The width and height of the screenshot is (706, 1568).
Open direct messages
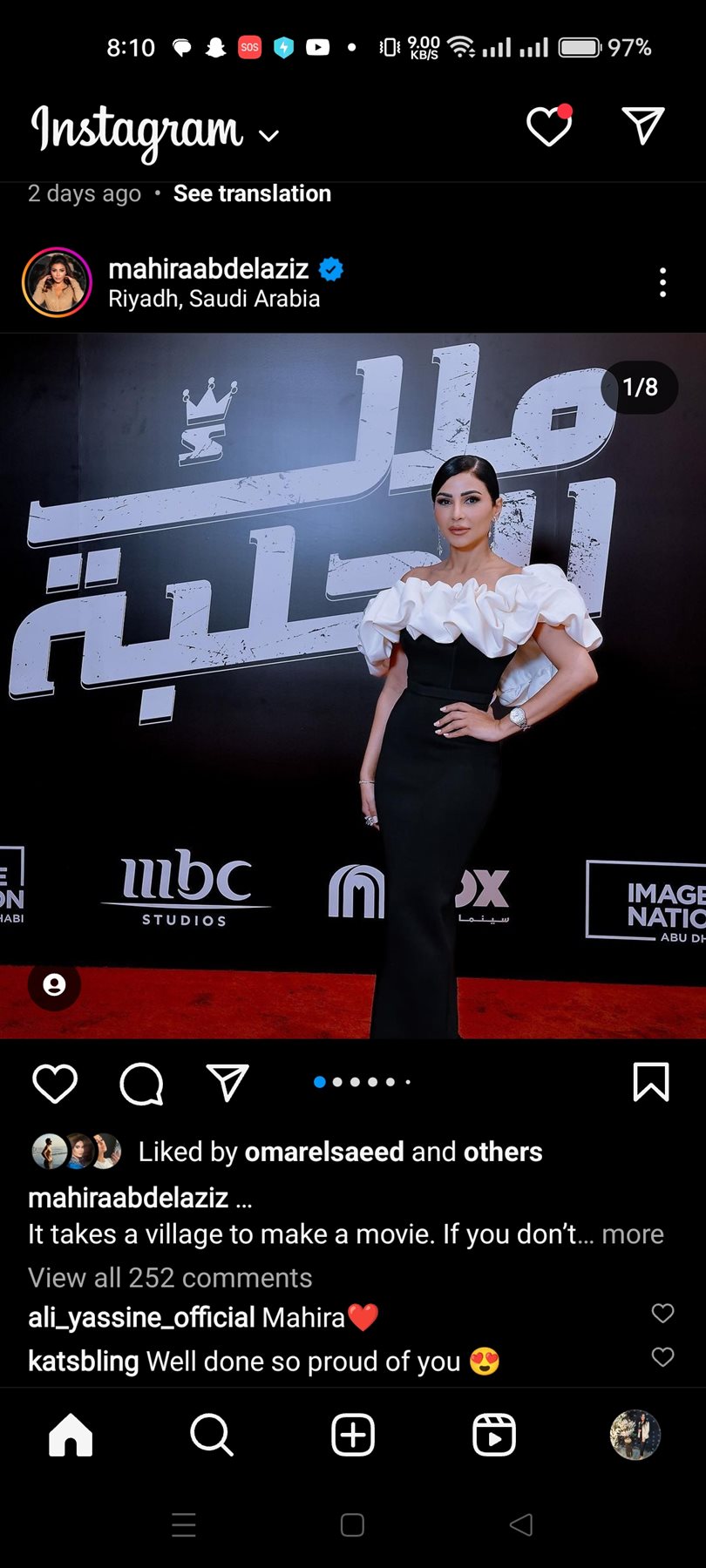(x=643, y=126)
